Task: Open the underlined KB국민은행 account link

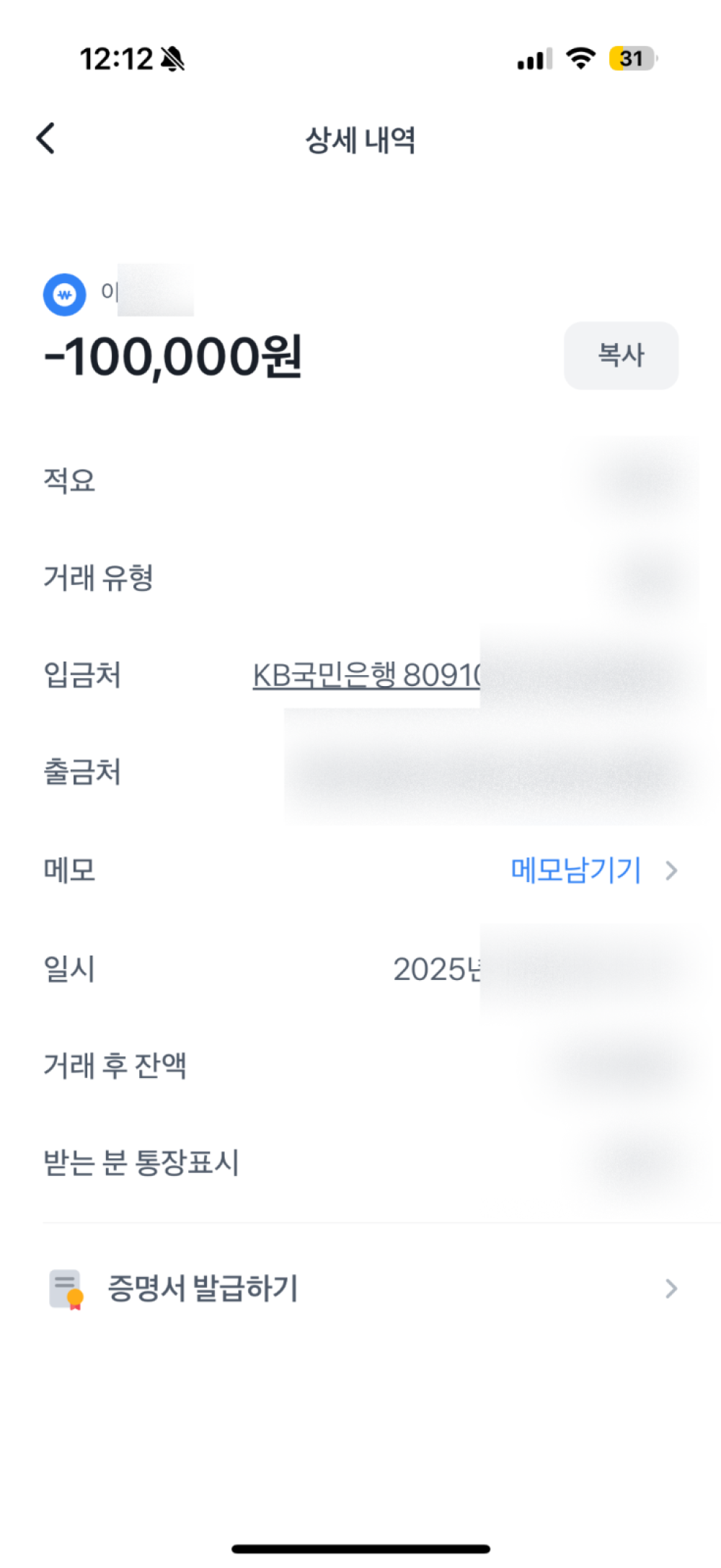Action: [366, 675]
